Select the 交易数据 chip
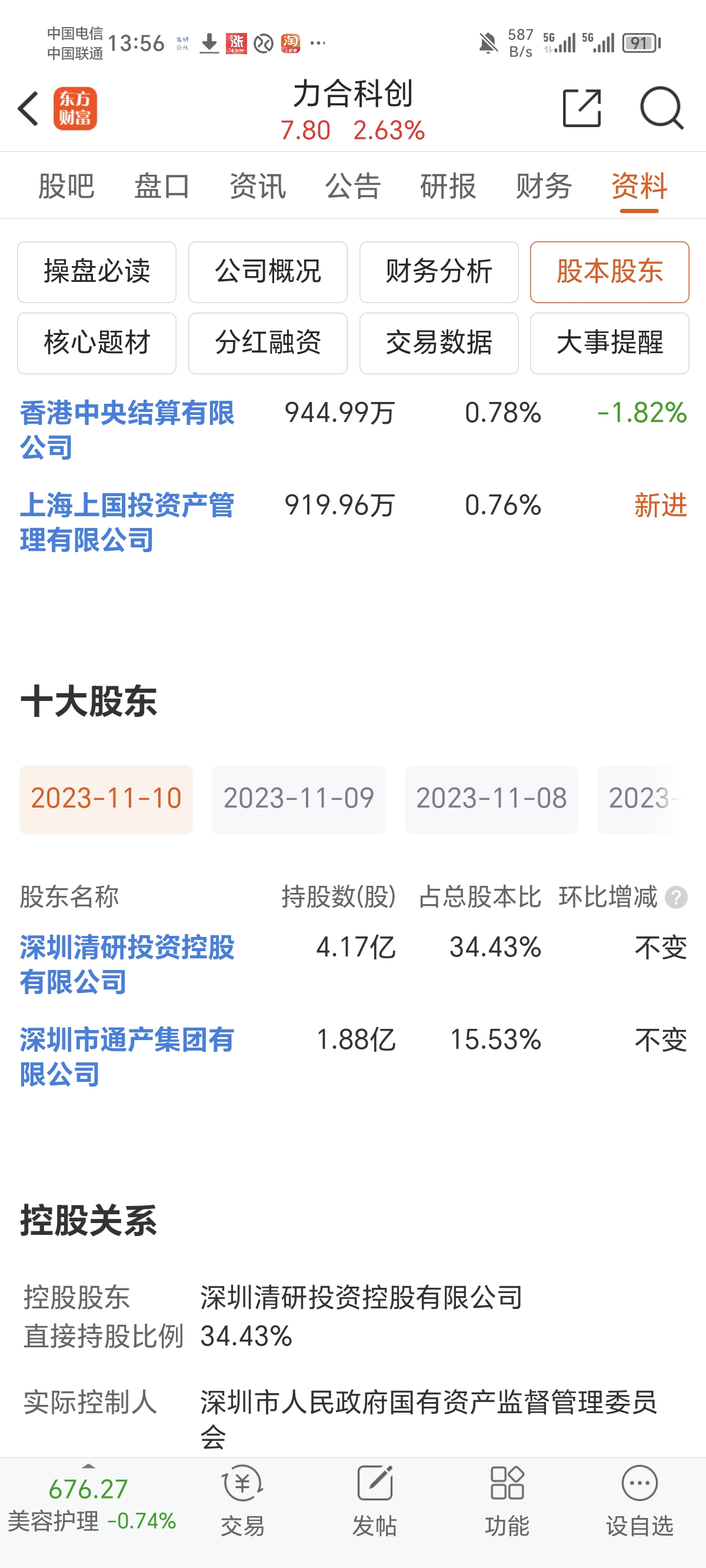The height and width of the screenshot is (1568, 706). [439, 343]
